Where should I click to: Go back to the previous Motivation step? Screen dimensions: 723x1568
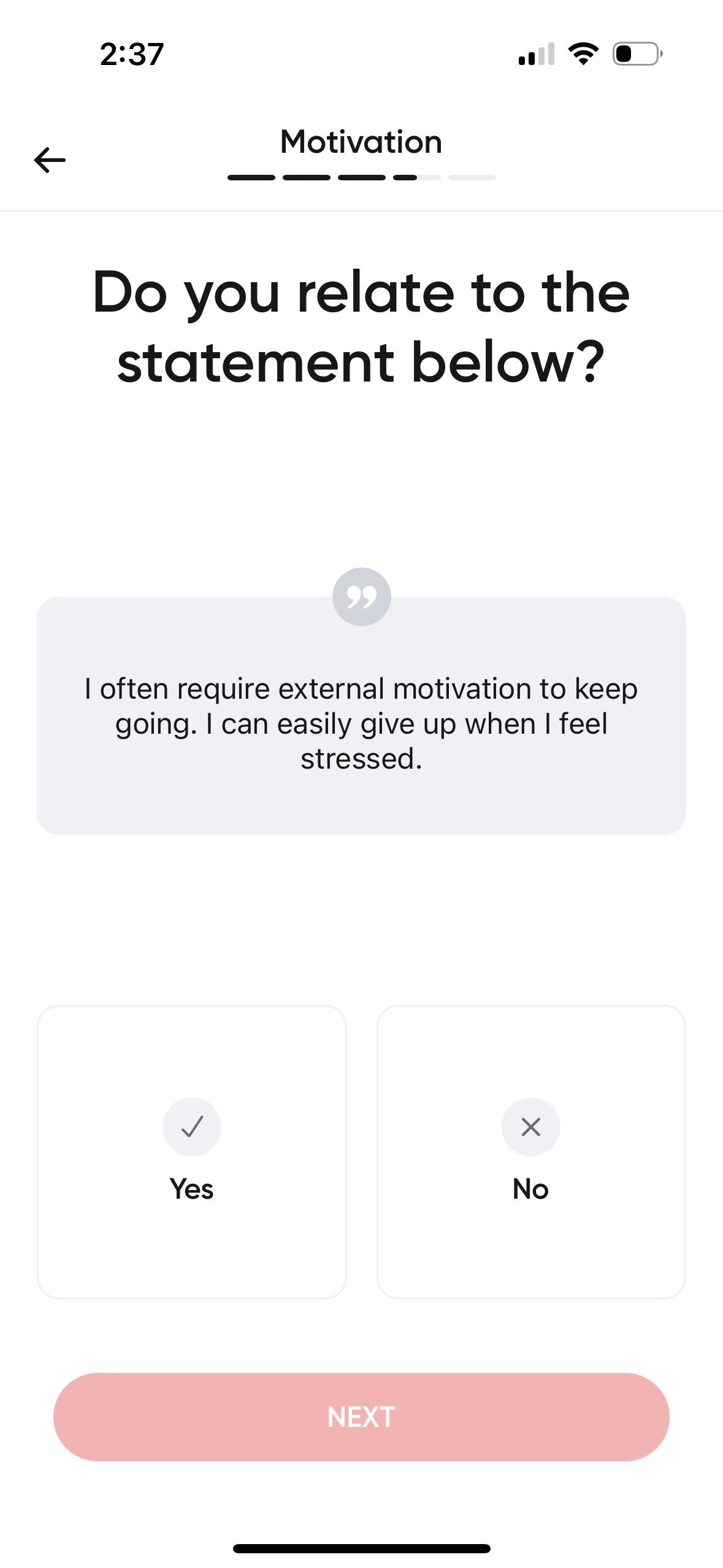coord(50,160)
